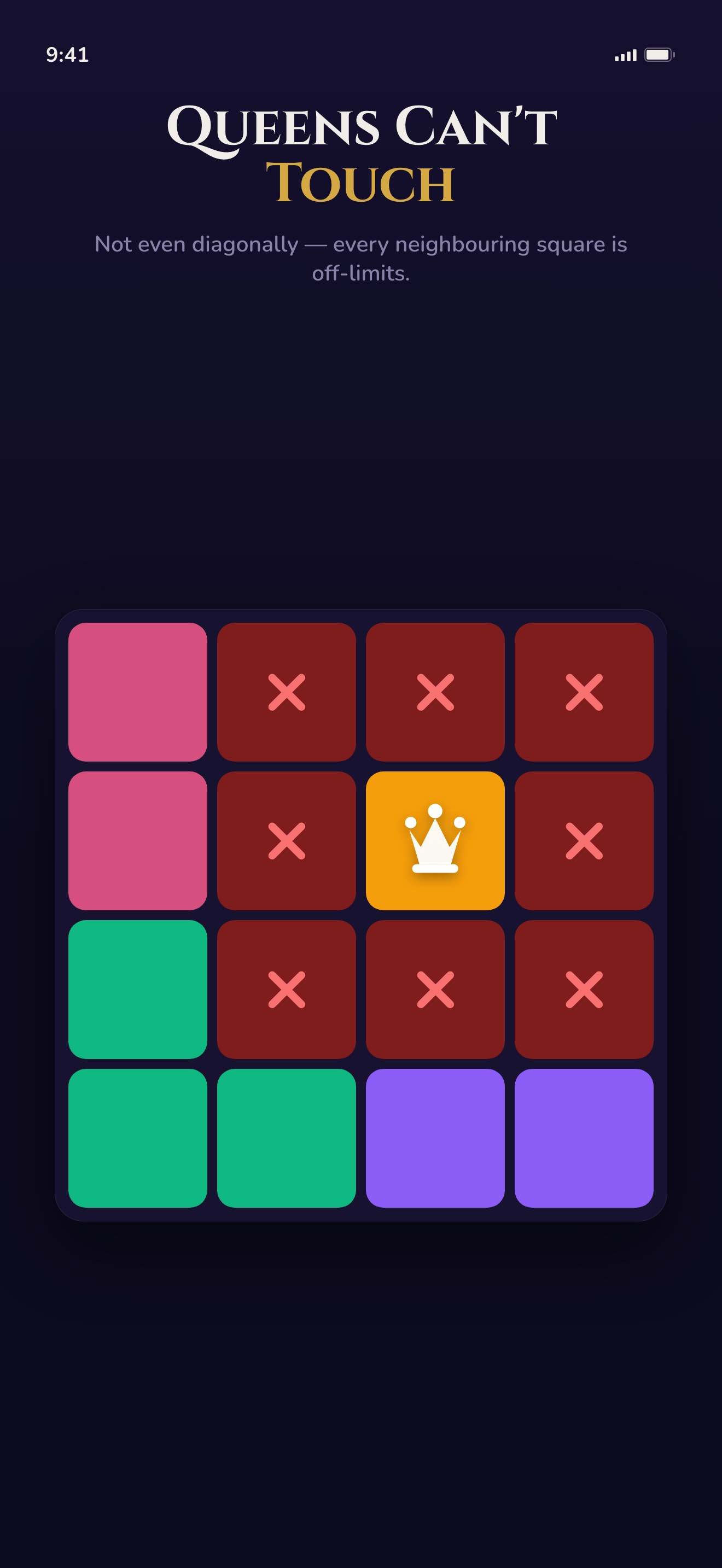Tap the X square directly above the queen
The height and width of the screenshot is (1568, 722).
(435, 692)
